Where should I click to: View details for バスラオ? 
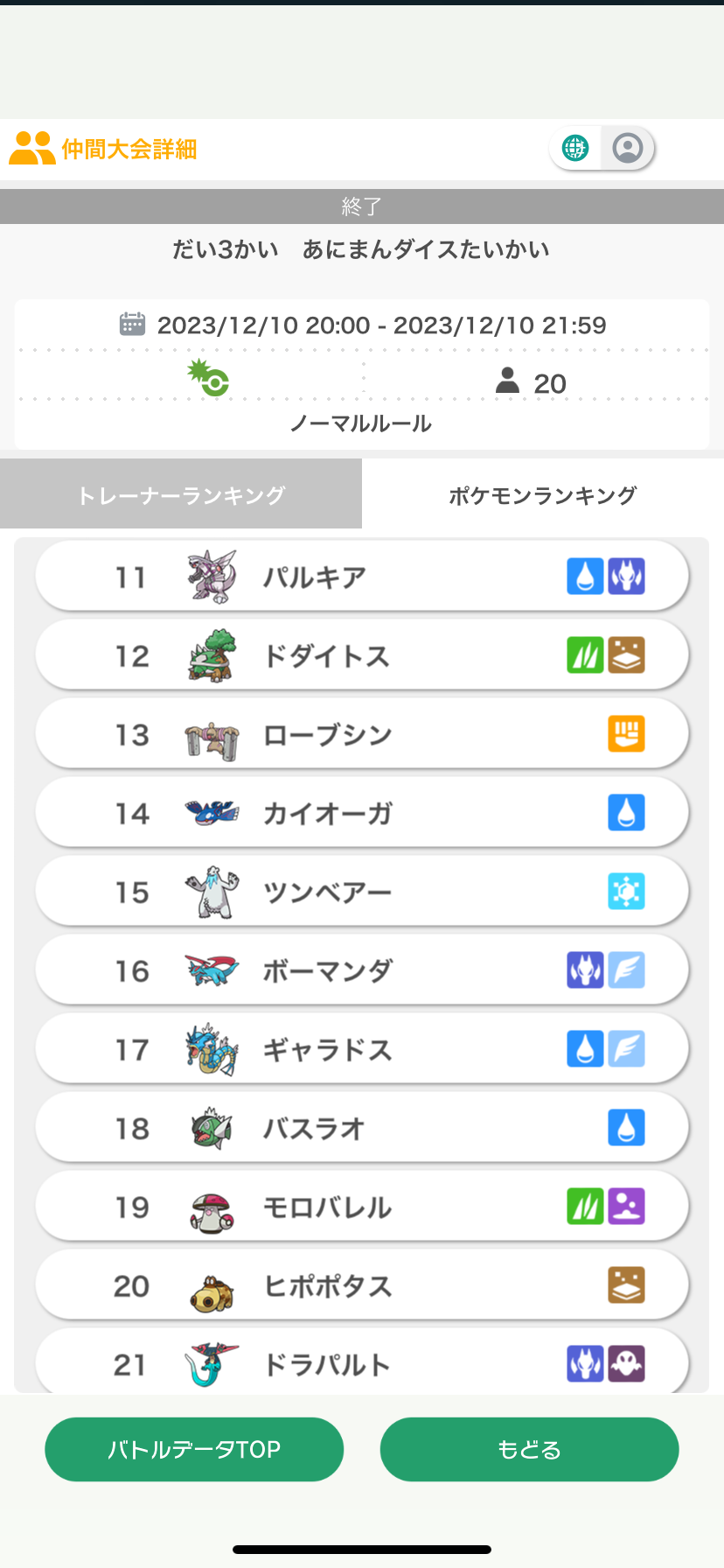(x=362, y=1128)
